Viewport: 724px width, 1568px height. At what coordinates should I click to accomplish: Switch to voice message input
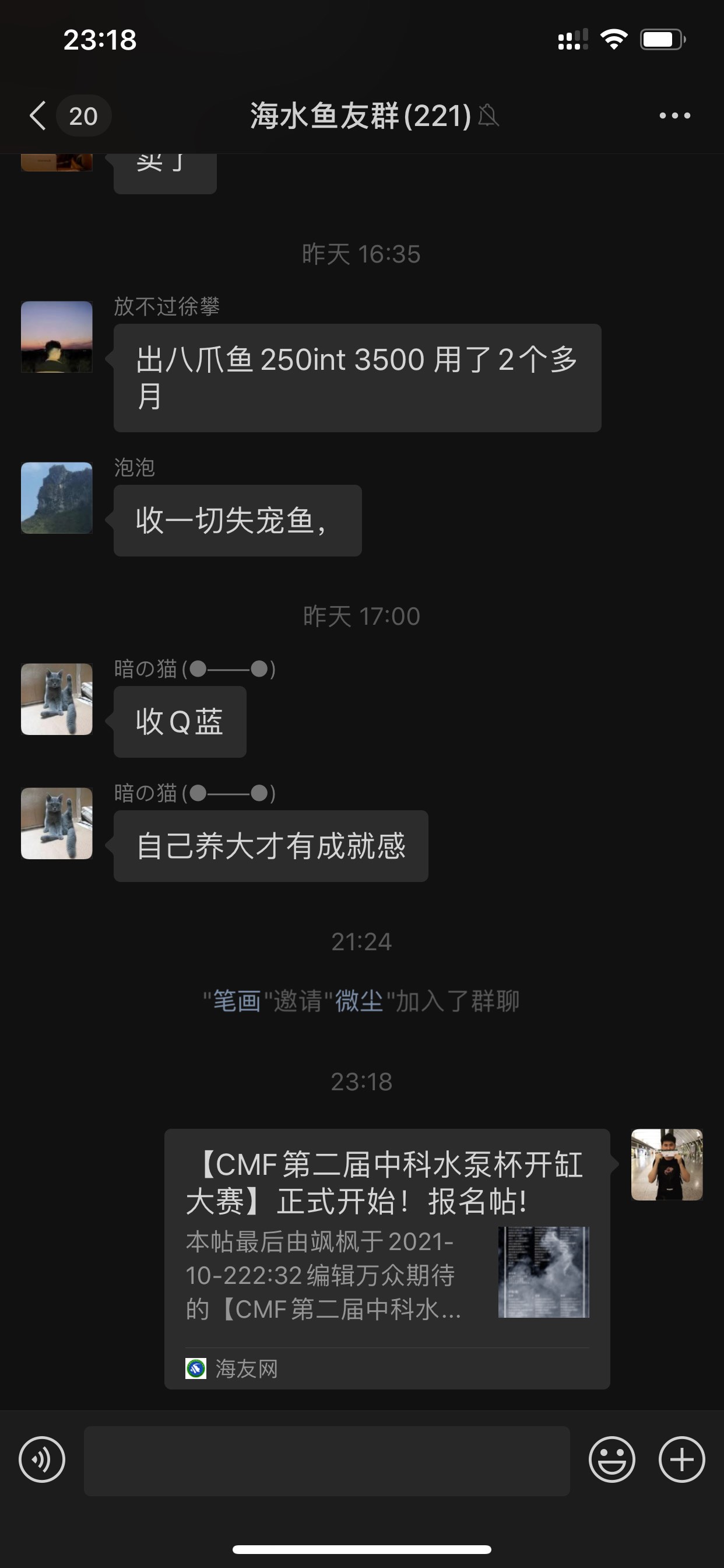point(42,1459)
